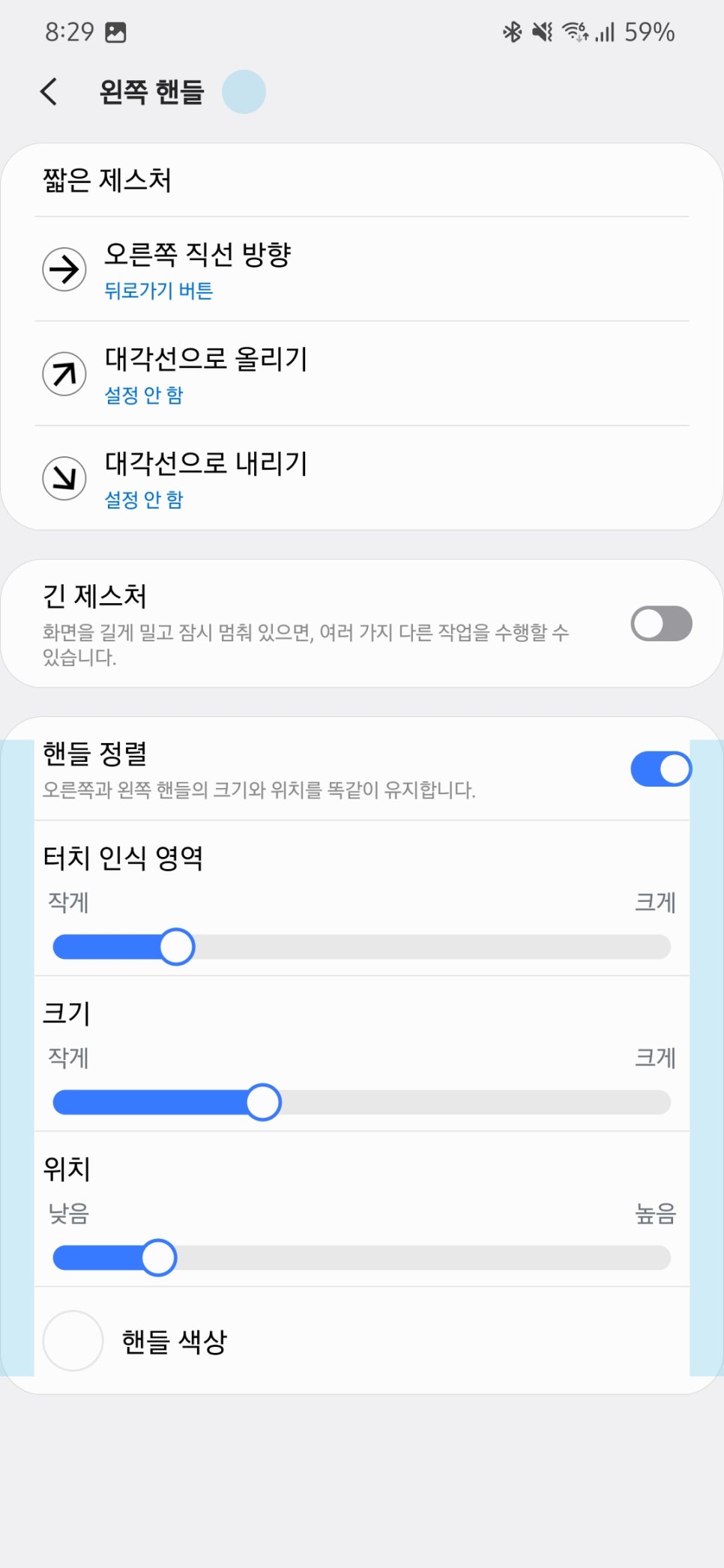Open the 핸들 색상 picker

tap(362, 1340)
